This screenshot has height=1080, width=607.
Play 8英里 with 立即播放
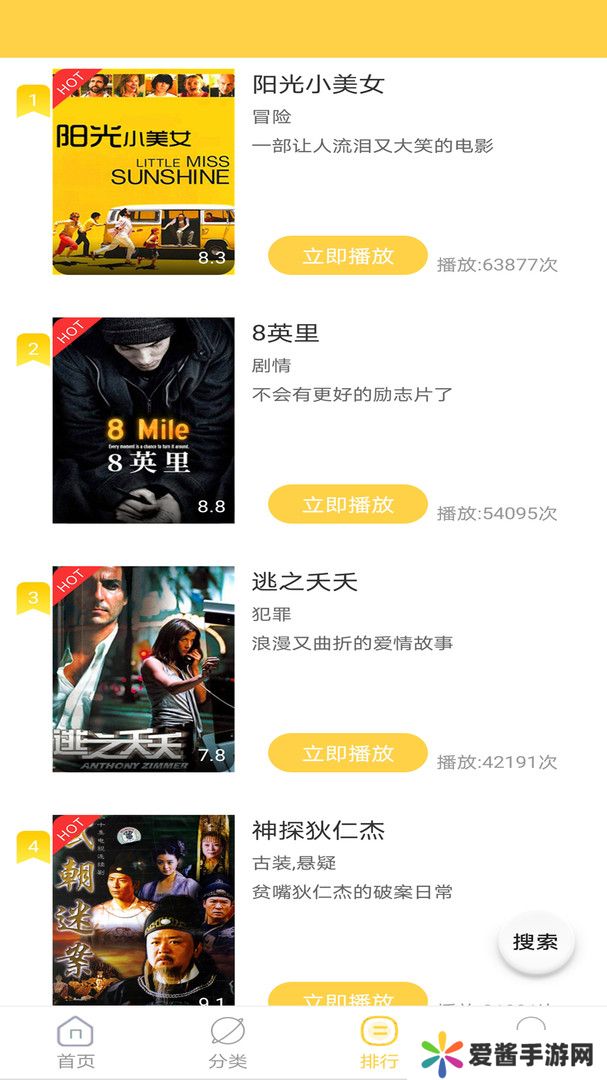[x=347, y=505]
